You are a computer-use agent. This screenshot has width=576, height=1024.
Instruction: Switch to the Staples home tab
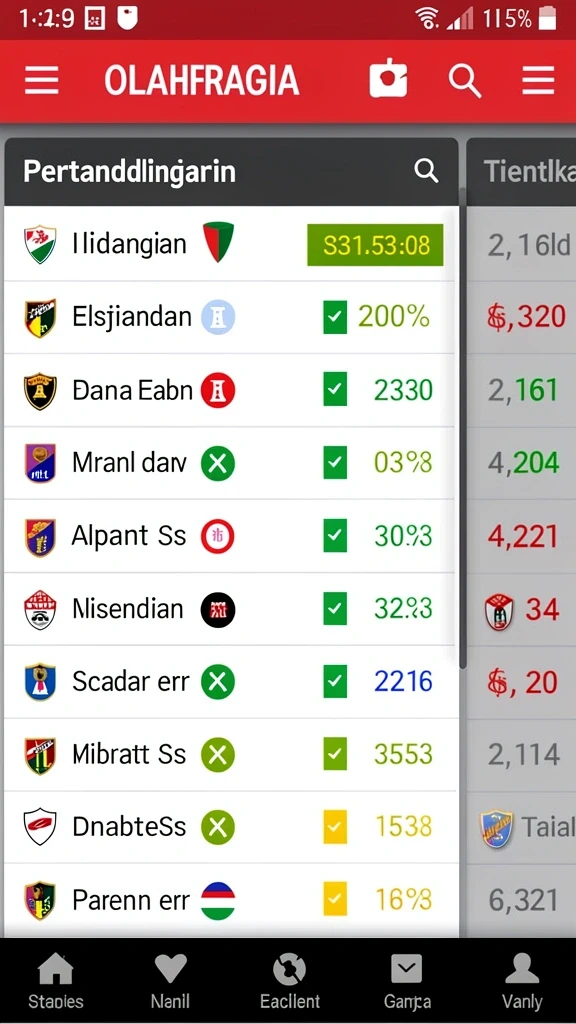click(56, 981)
